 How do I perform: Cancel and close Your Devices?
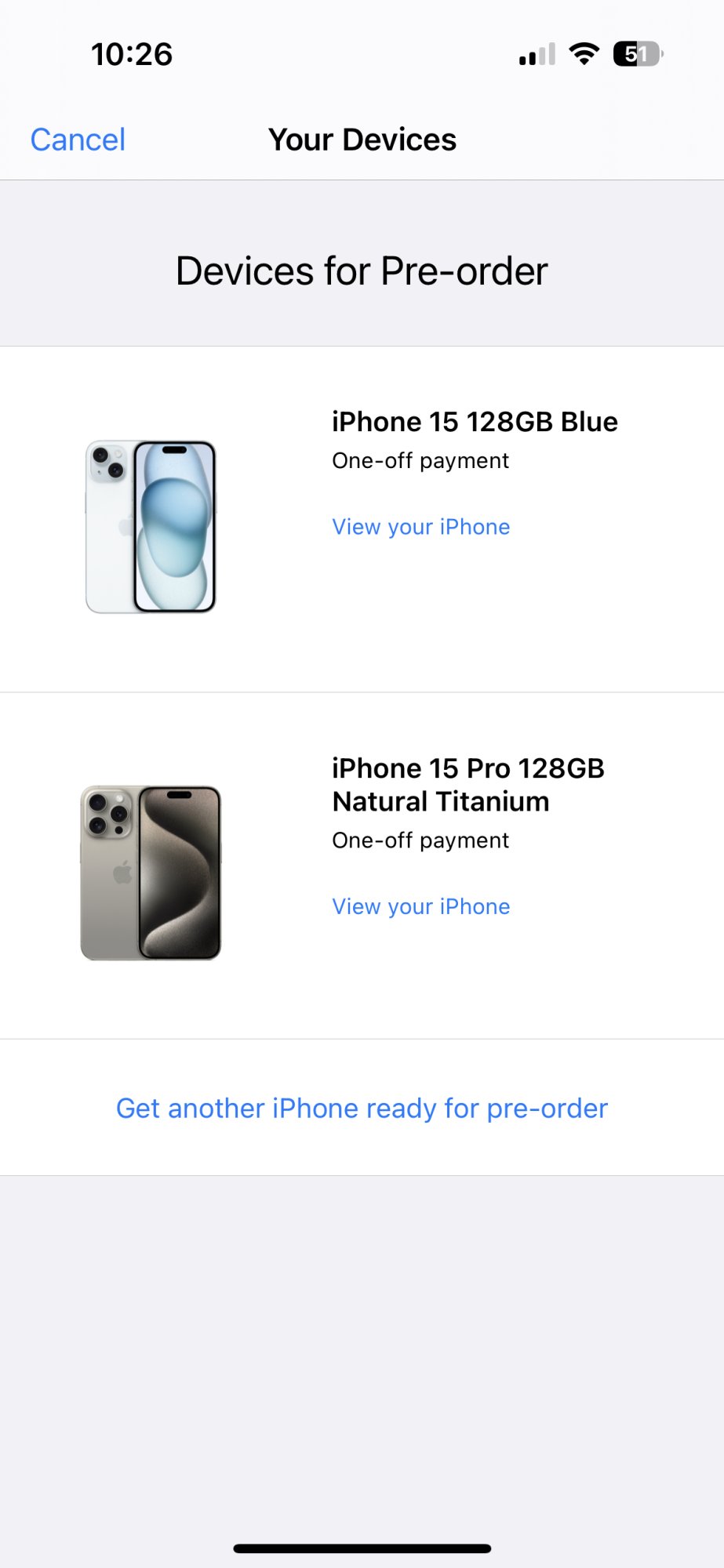[78, 140]
